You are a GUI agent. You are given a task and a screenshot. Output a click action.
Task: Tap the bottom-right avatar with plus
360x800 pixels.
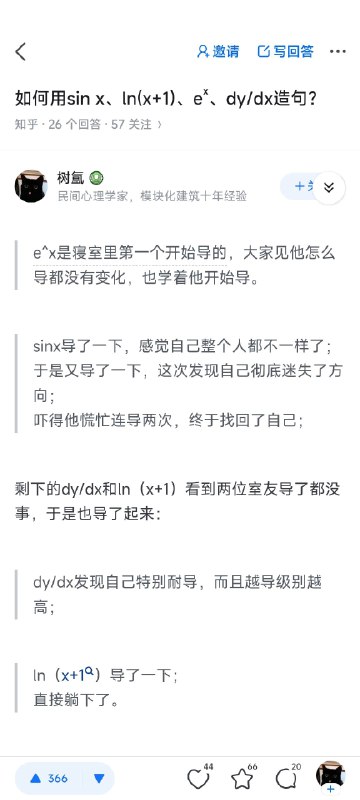(x=330, y=777)
